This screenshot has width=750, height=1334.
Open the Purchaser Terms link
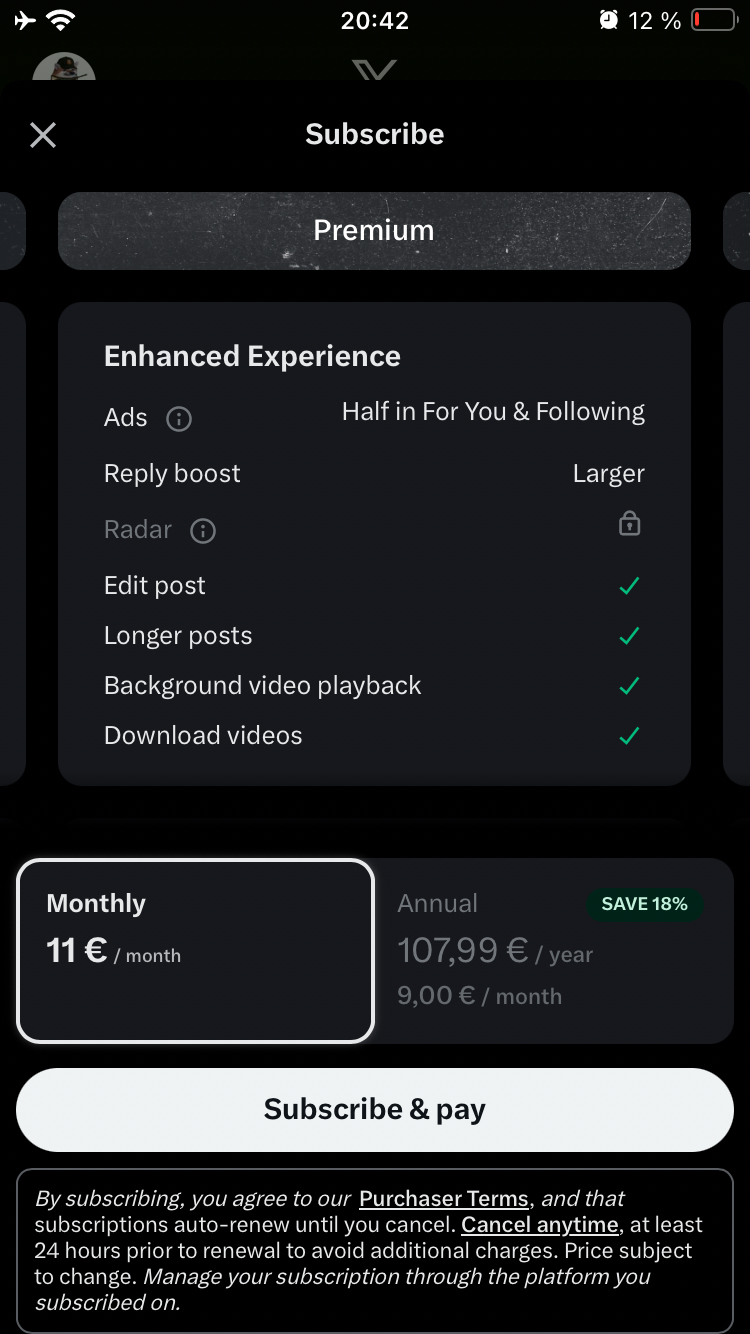coord(443,1198)
